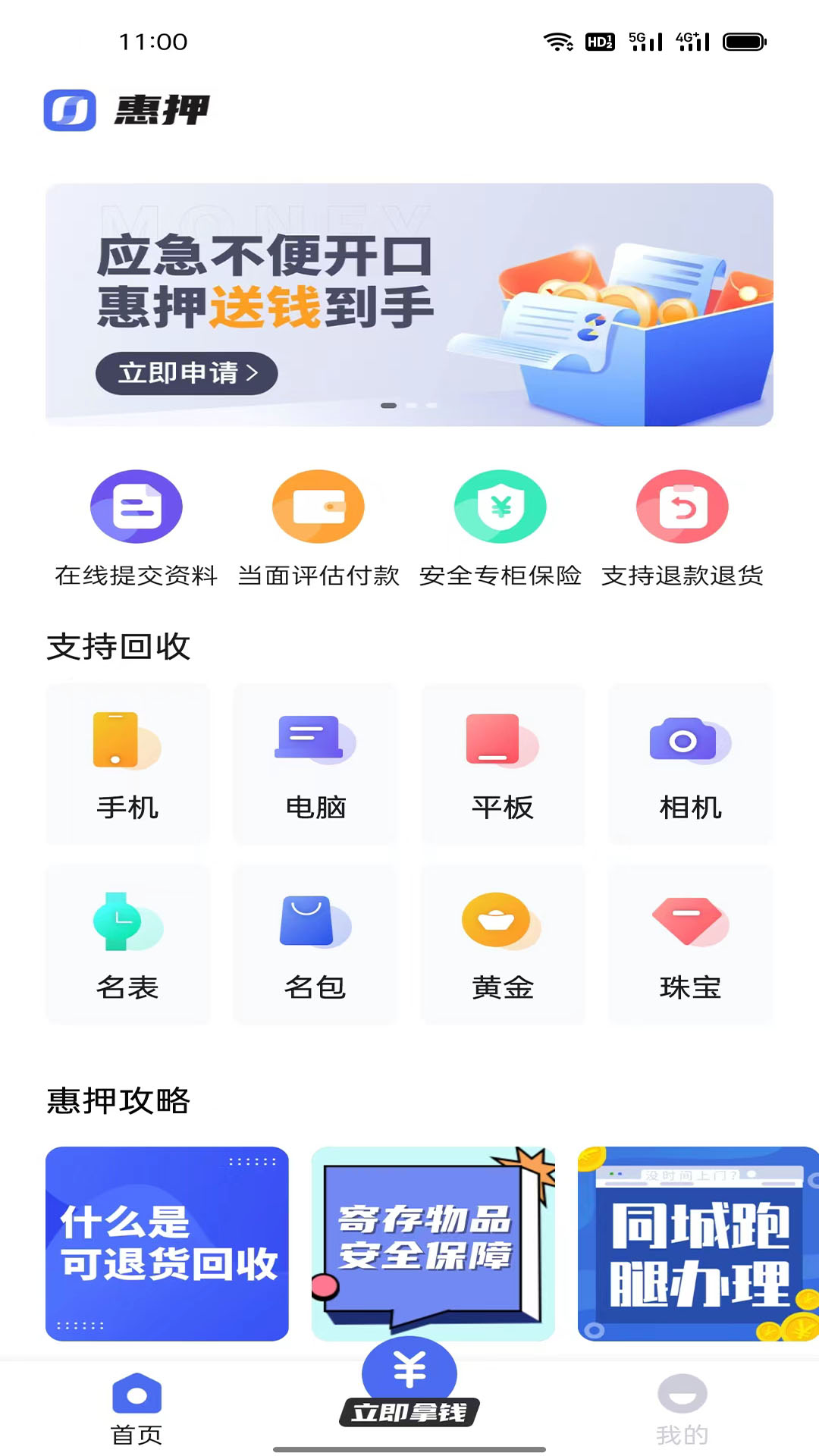Tap the central 立即拿钱 button

click(x=409, y=1383)
